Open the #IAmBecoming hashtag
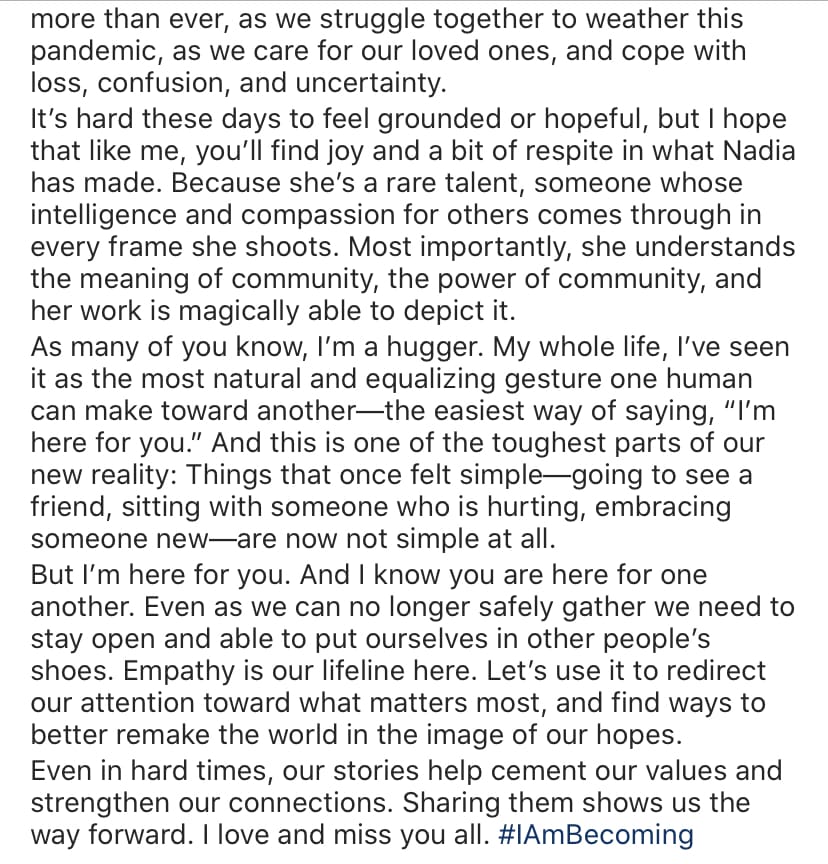The height and width of the screenshot is (864, 828). (595, 834)
